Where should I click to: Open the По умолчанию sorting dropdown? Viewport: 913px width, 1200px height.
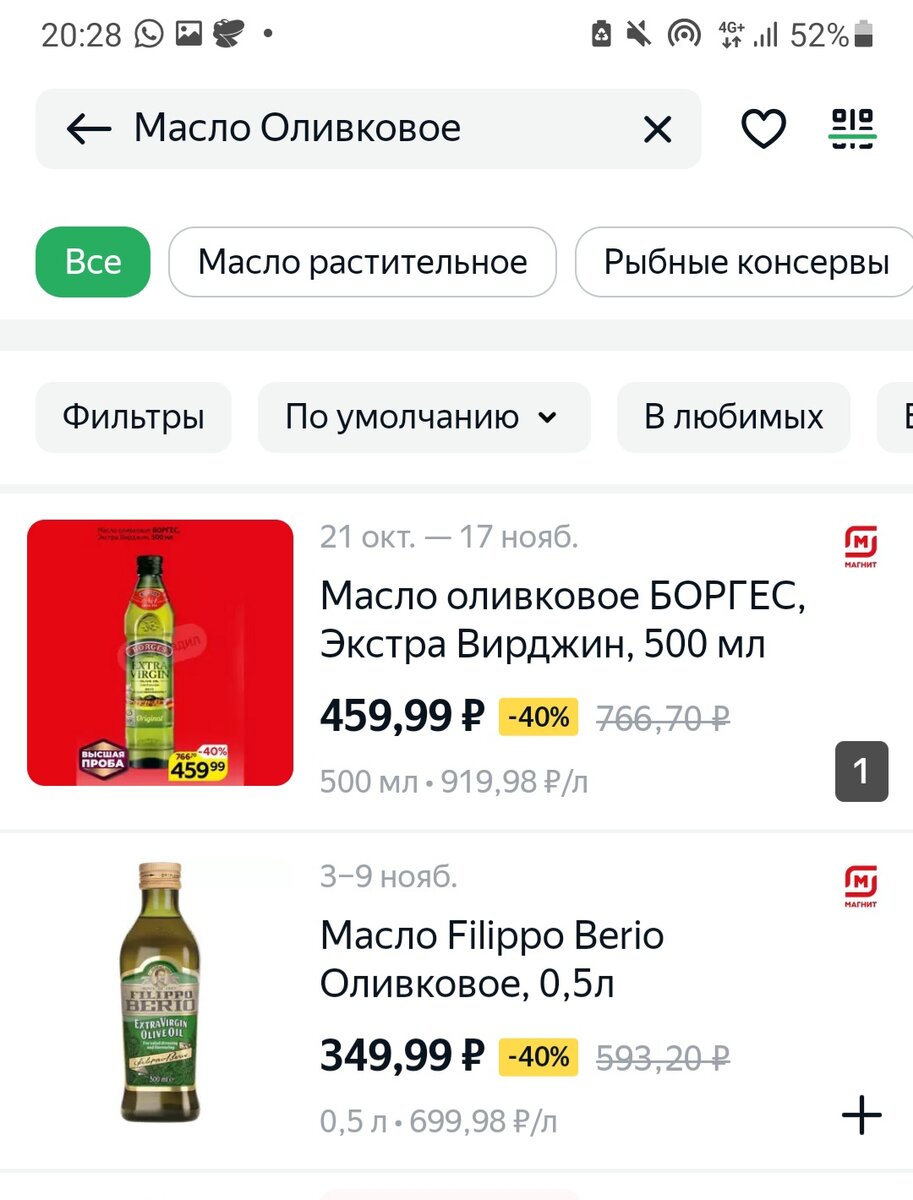(424, 417)
